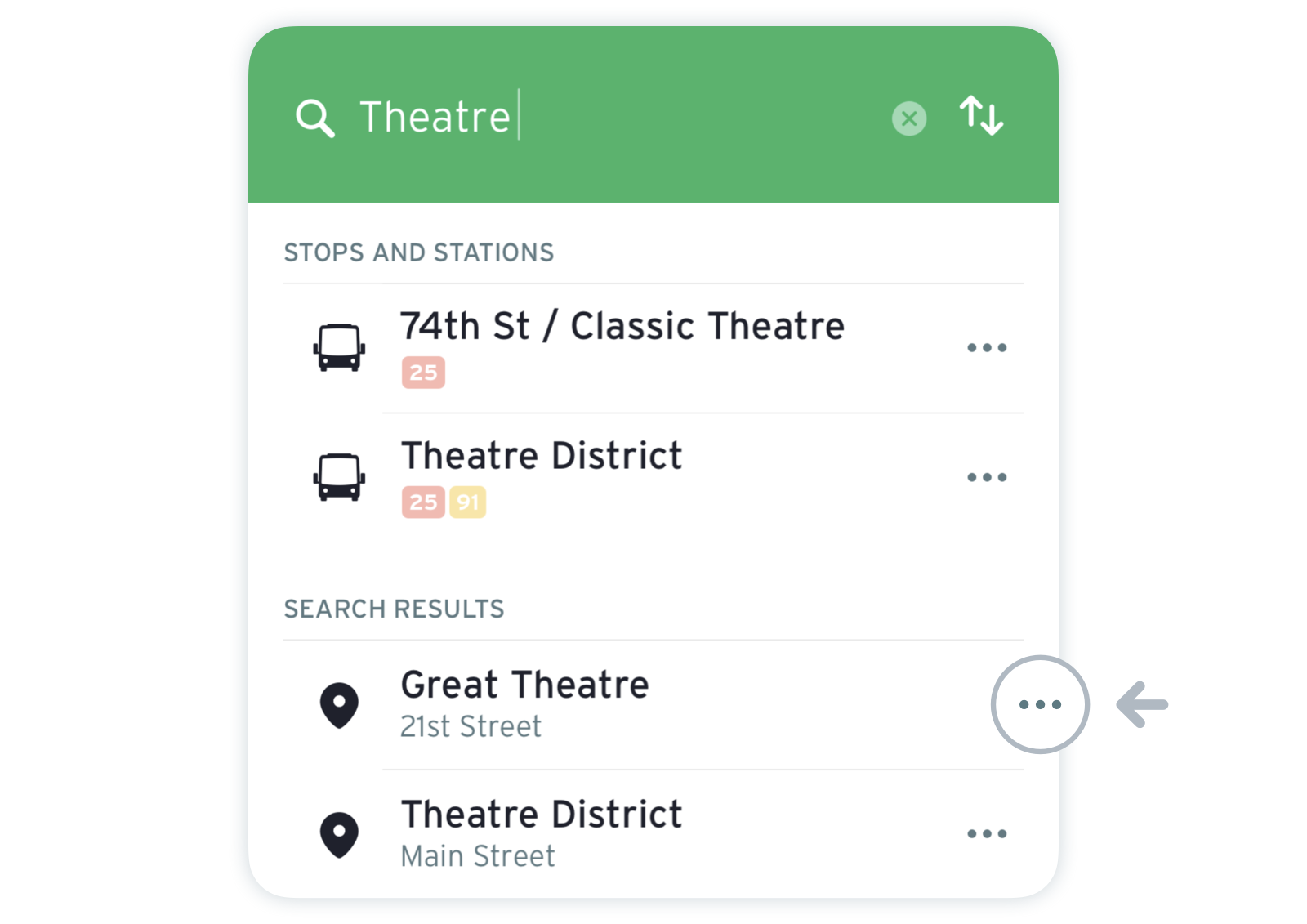
Task: Open more options for Great Theatre
Action: click(x=1040, y=704)
